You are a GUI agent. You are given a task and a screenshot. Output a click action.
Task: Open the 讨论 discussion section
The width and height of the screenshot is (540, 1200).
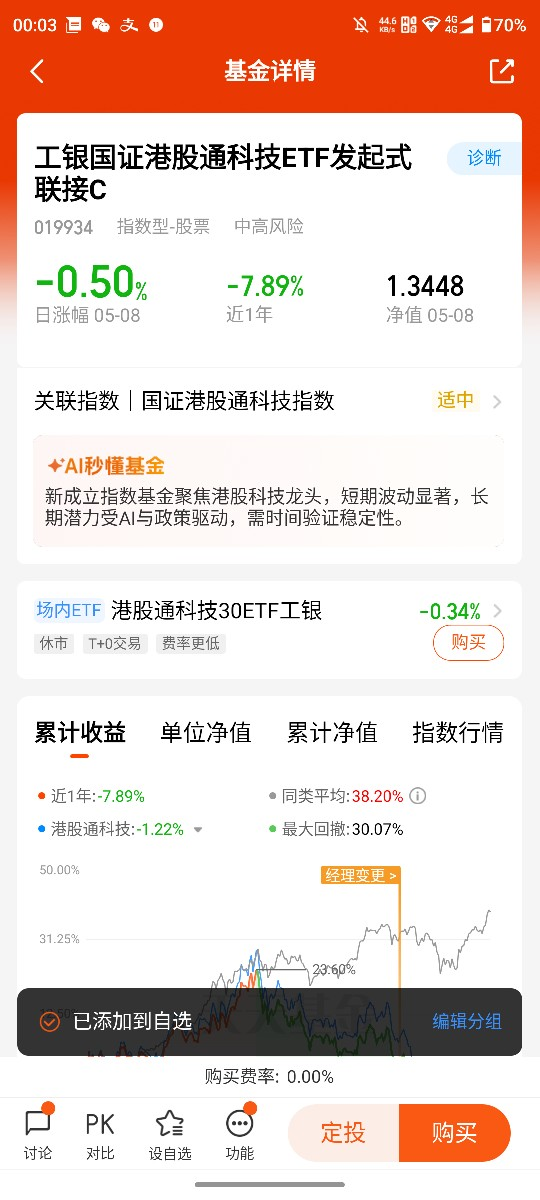coord(38,1134)
